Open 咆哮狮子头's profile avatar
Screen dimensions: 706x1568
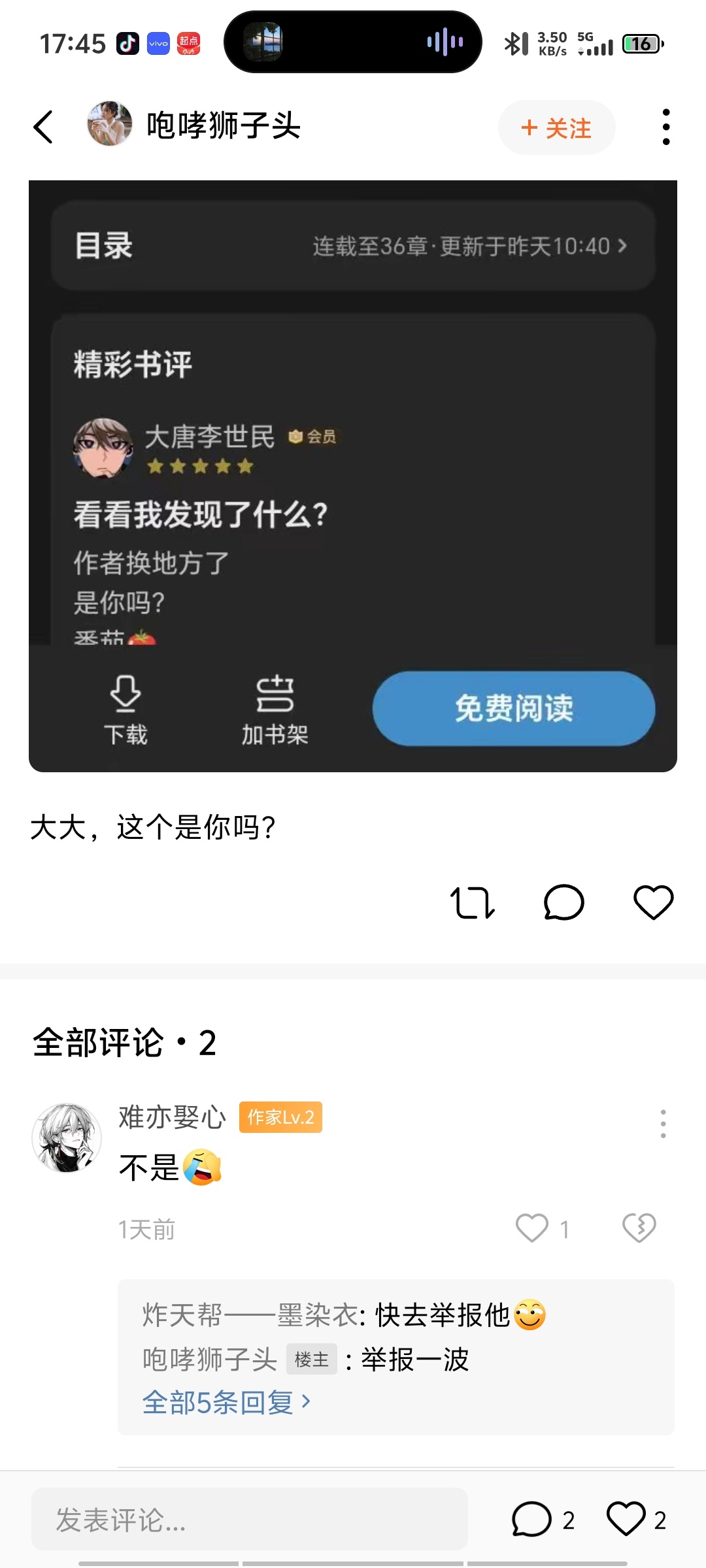(x=110, y=123)
